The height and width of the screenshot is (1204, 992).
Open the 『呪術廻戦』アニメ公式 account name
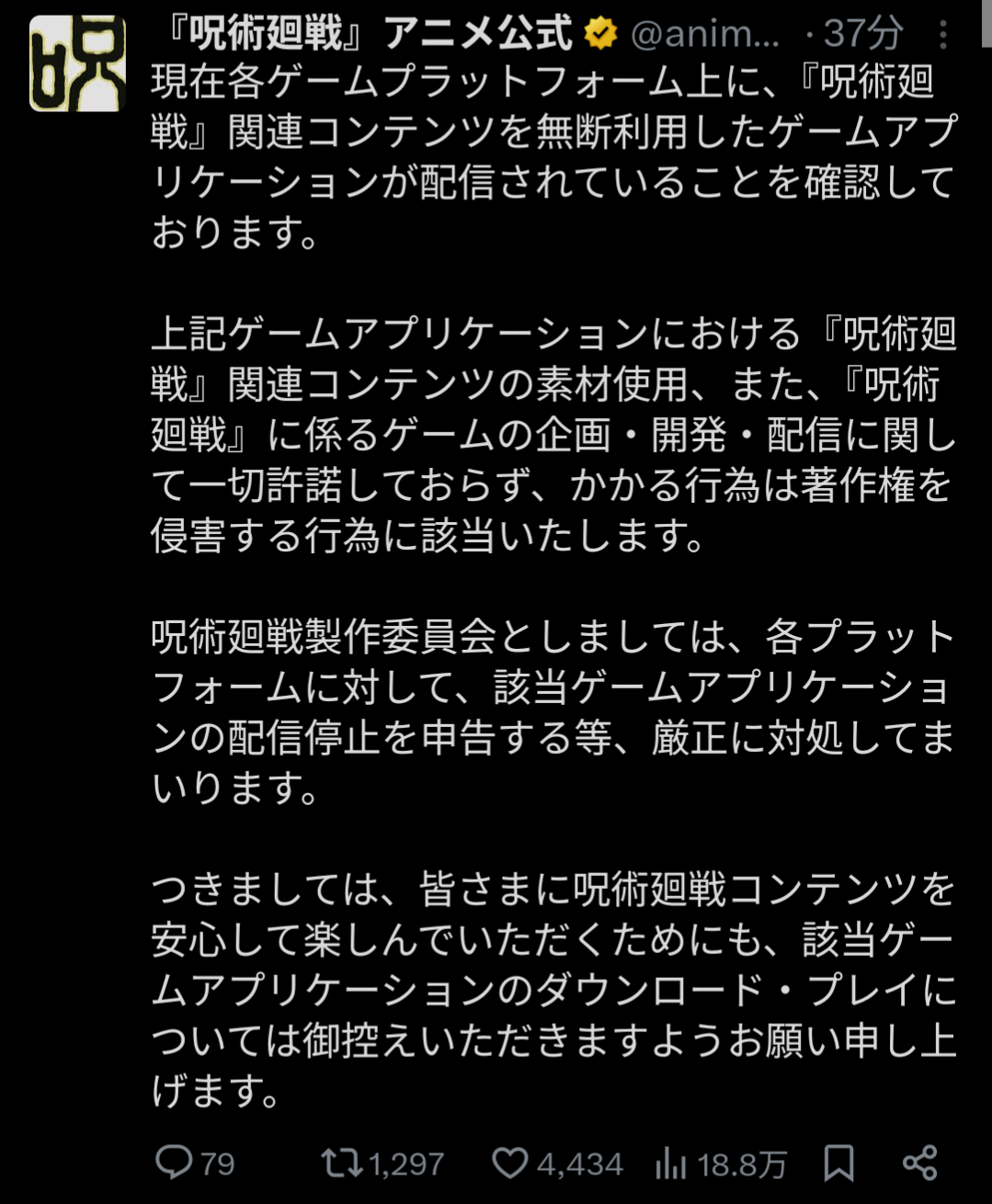click(366, 34)
